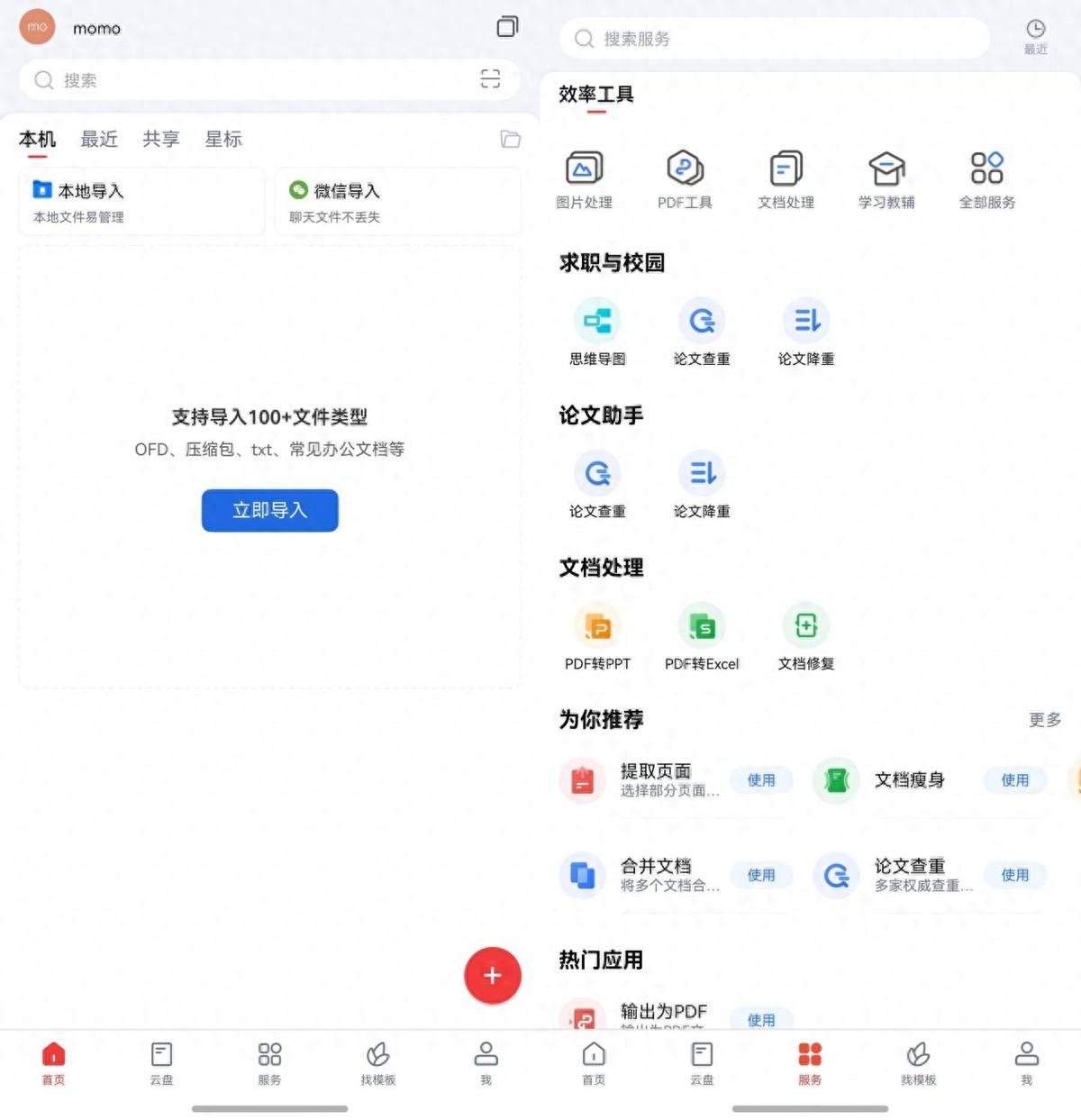Image resolution: width=1081 pixels, height=1120 pixels.
Task: View 全部服务
Action: (x=987, y=178)
